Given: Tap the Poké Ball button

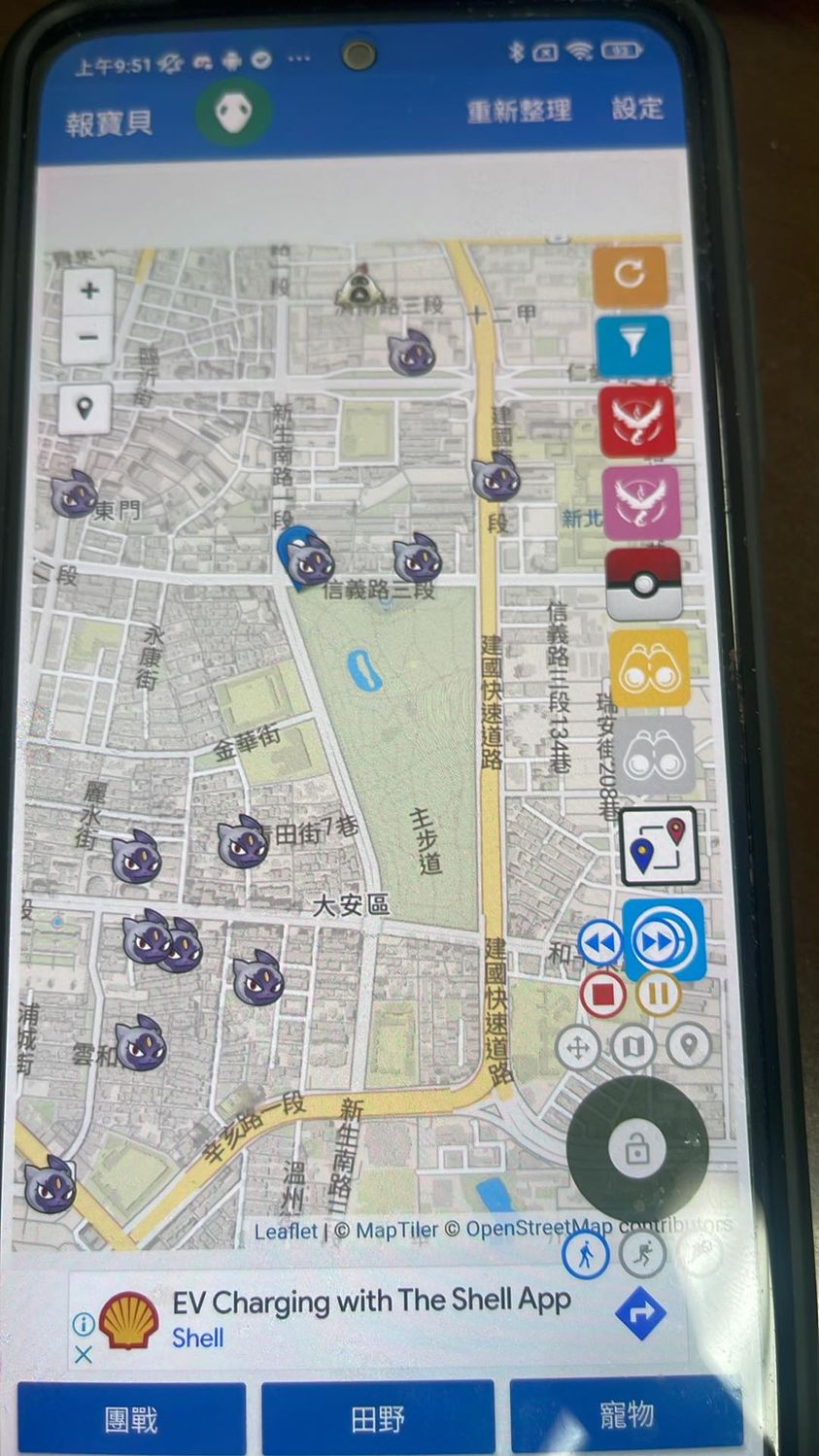Looking at the screenshot, I should (643, 584).
